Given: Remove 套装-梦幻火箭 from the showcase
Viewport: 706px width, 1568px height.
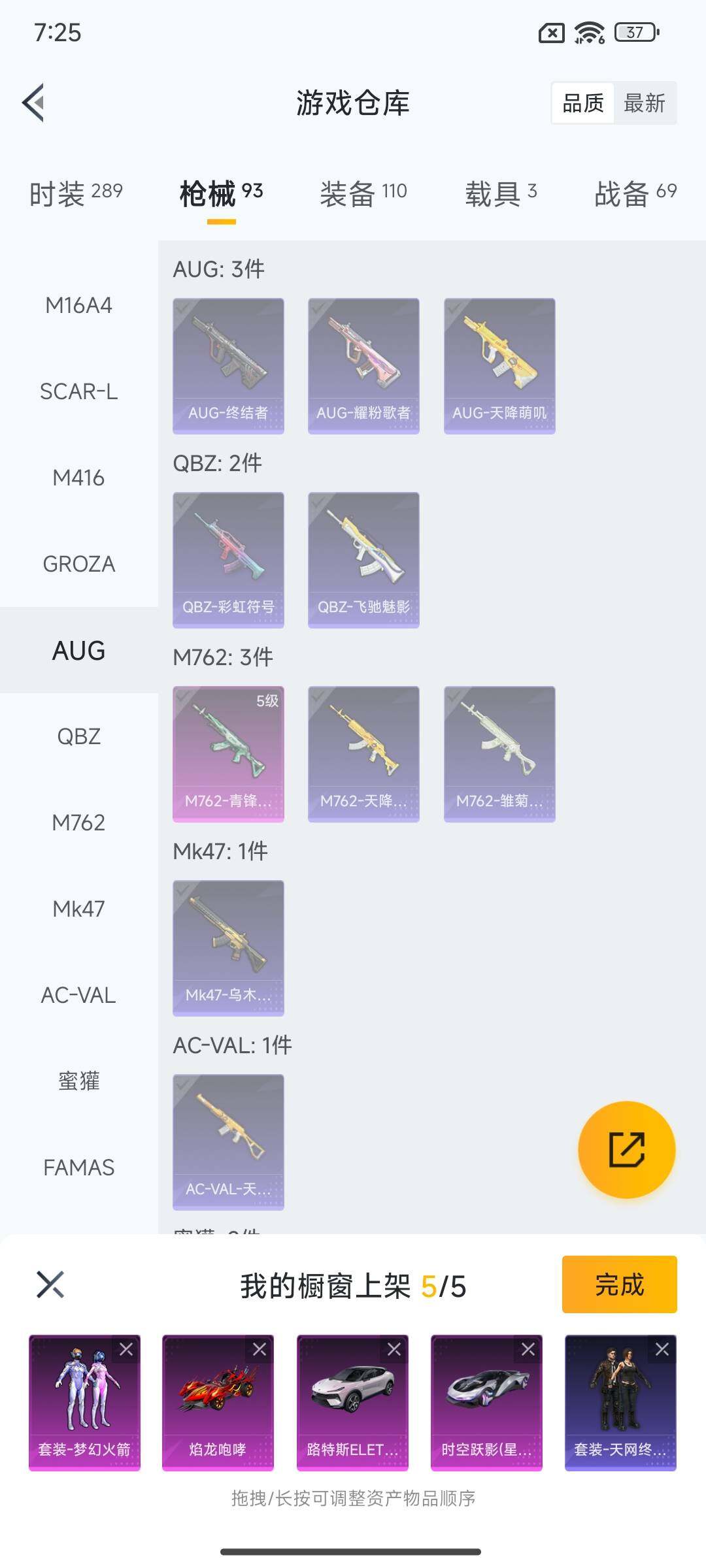Looking at the screenshot, I should (126, 1349).
